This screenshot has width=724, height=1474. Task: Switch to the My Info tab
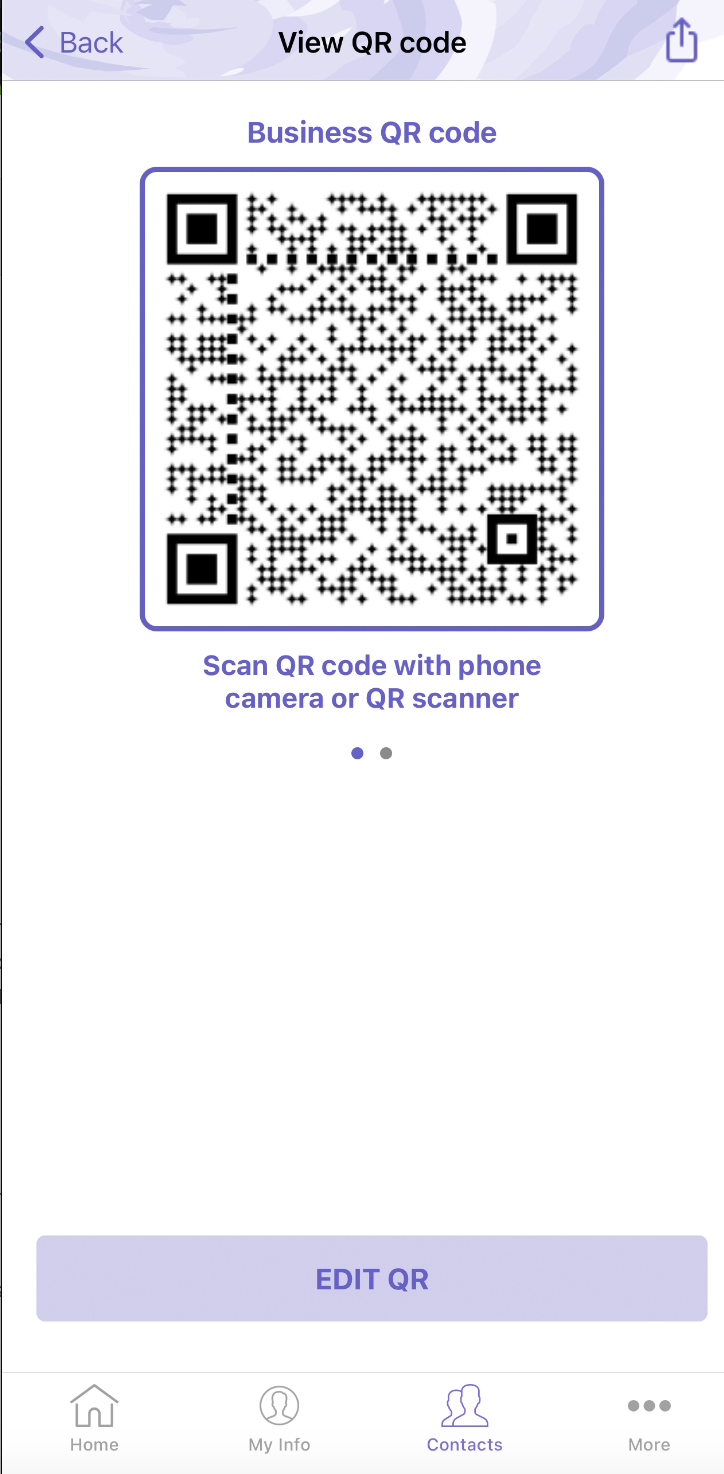(x=279, y=1418)
